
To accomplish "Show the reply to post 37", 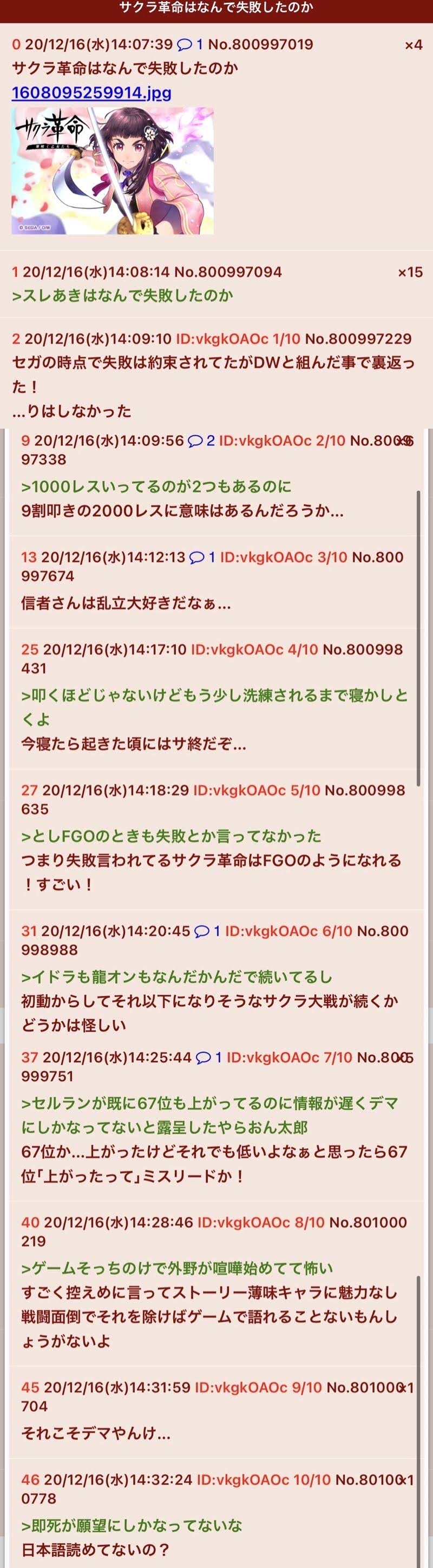I will [209, 1057].
